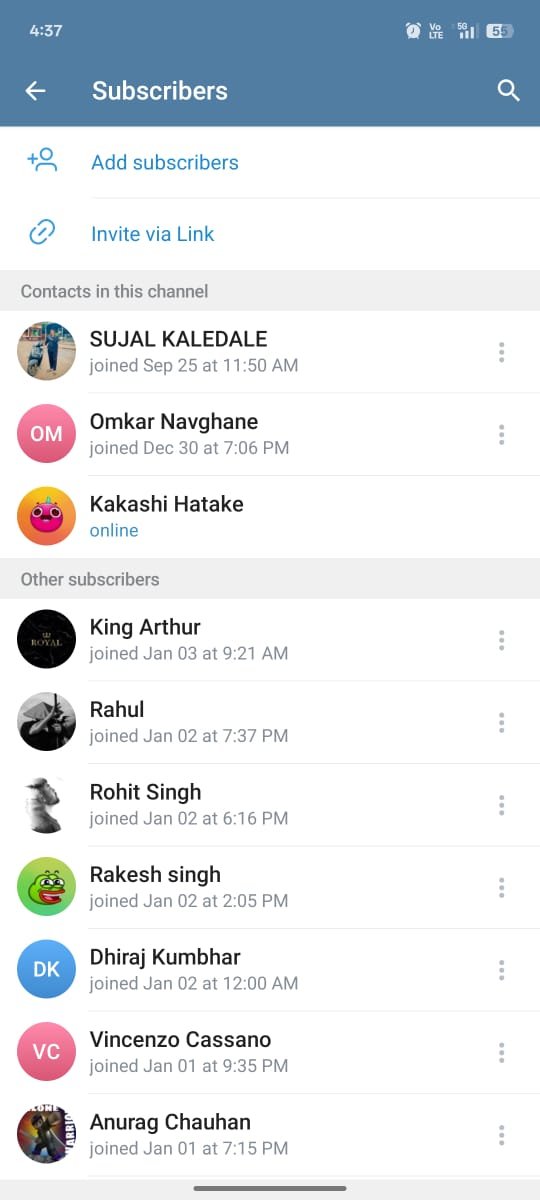
Task: Tap Add subscribers
Action: [270, 162]
